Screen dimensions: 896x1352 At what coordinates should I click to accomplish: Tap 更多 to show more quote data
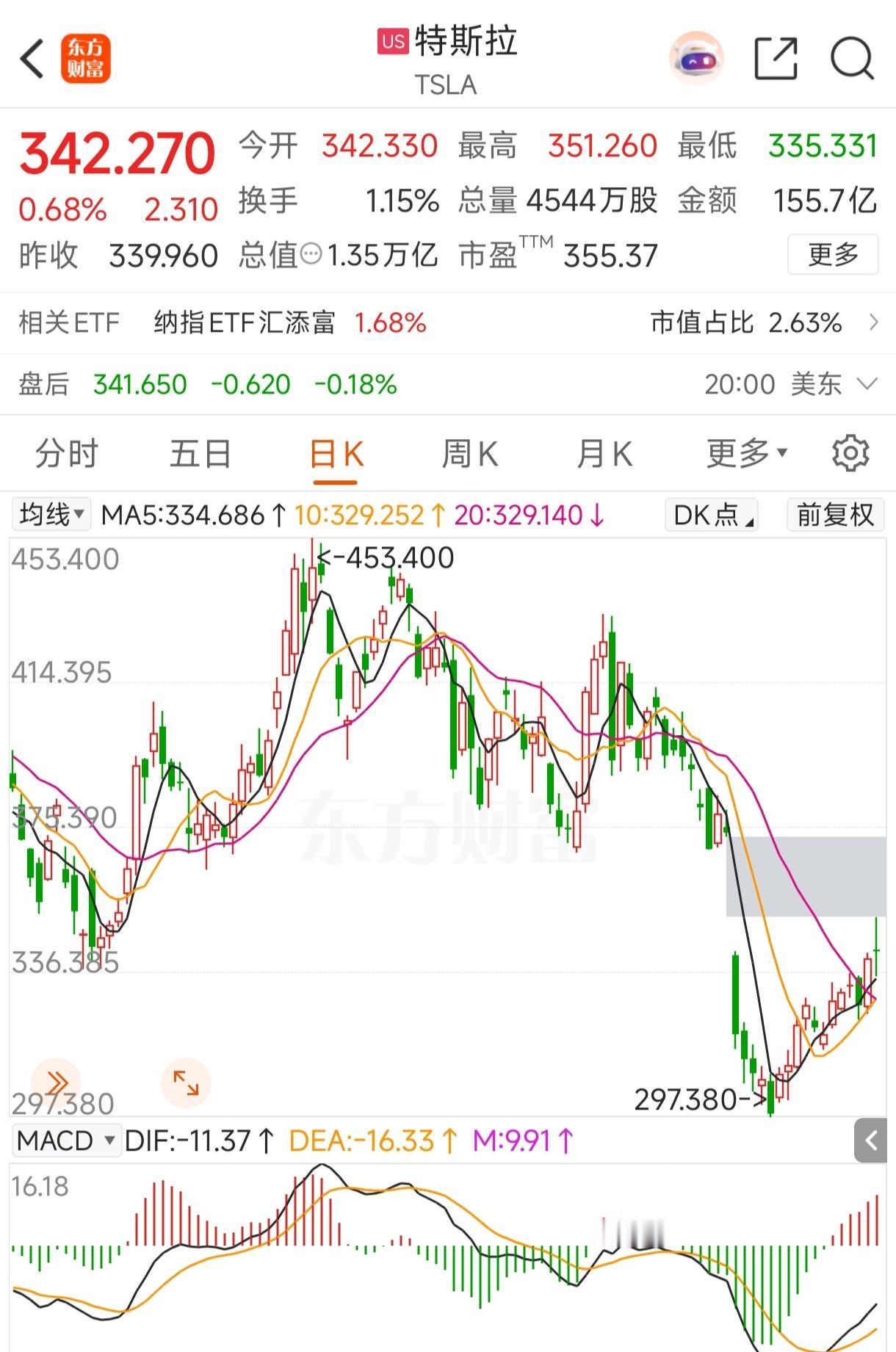pyautogui.click(x=833, y=255)
